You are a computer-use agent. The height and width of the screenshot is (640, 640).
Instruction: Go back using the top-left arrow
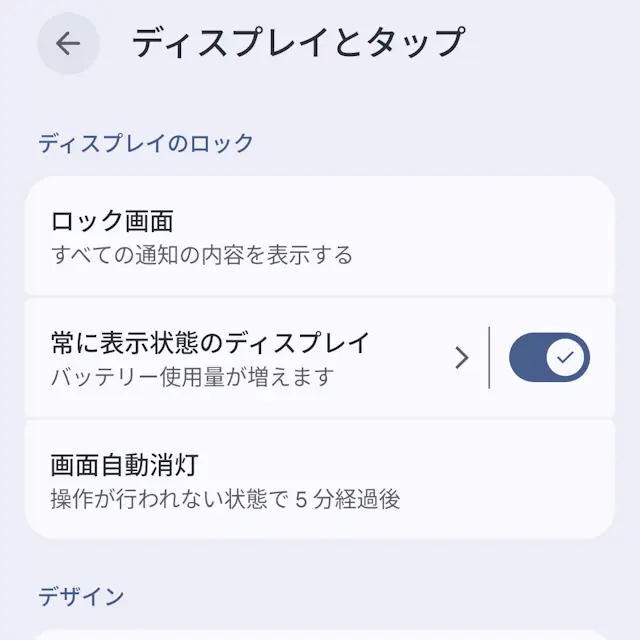pyautogui.click(x=68, y=44)
